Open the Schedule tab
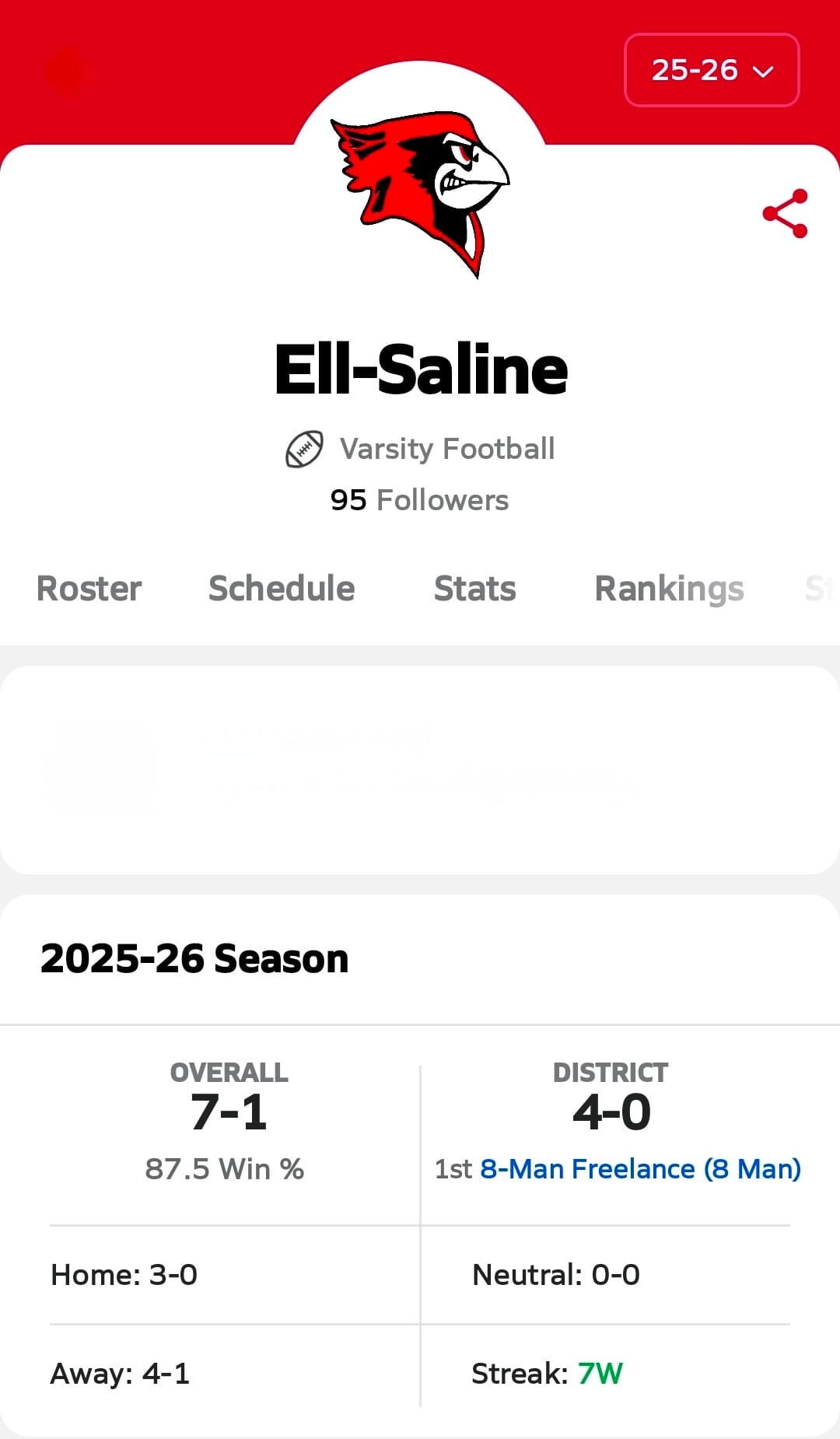This screenshot has width=840, height=1439. [282, 589]
